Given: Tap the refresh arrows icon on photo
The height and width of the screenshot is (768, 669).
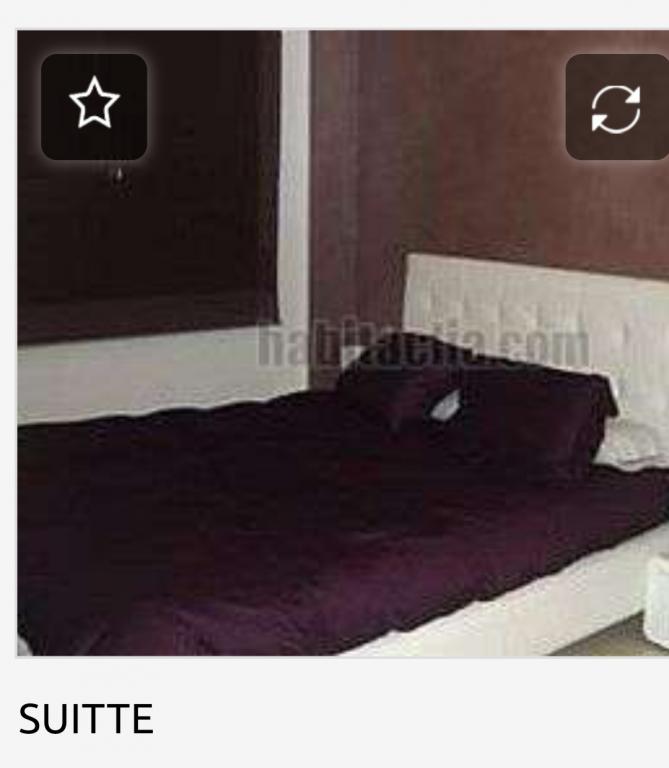Looking at the screenshot, I should (x=616, y=107).
